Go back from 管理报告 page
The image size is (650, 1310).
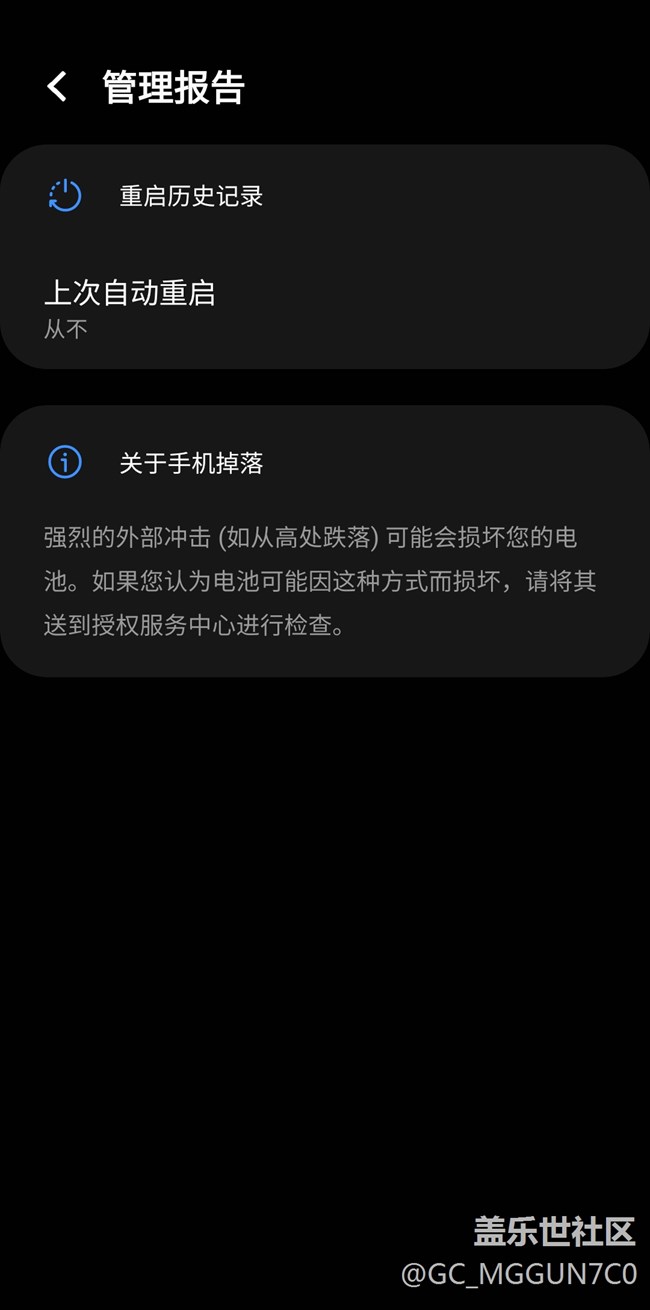point(57,87)
